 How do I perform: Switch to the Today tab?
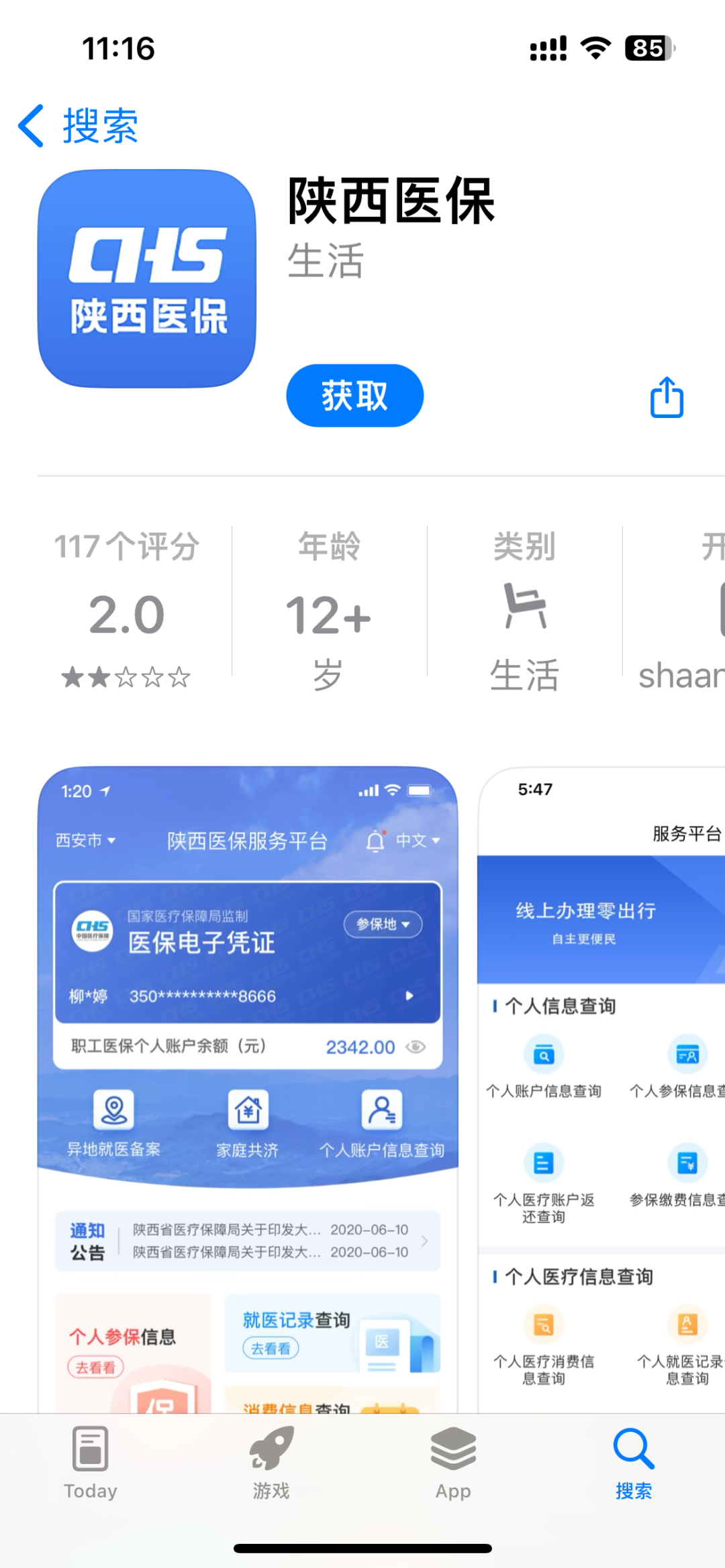coord(91,1463)
